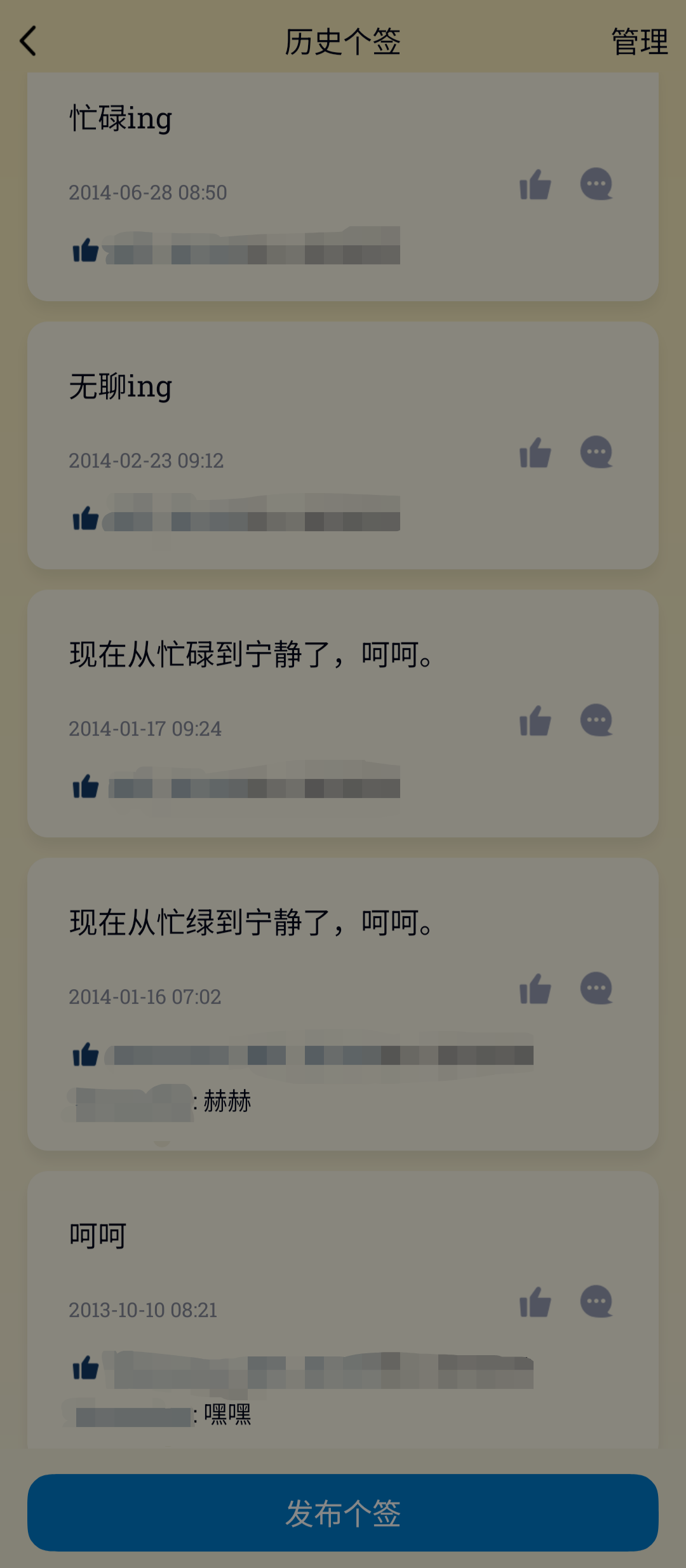
Task: Like the signature dated 2014-01-17 09:24
Action: pos(535,721)
